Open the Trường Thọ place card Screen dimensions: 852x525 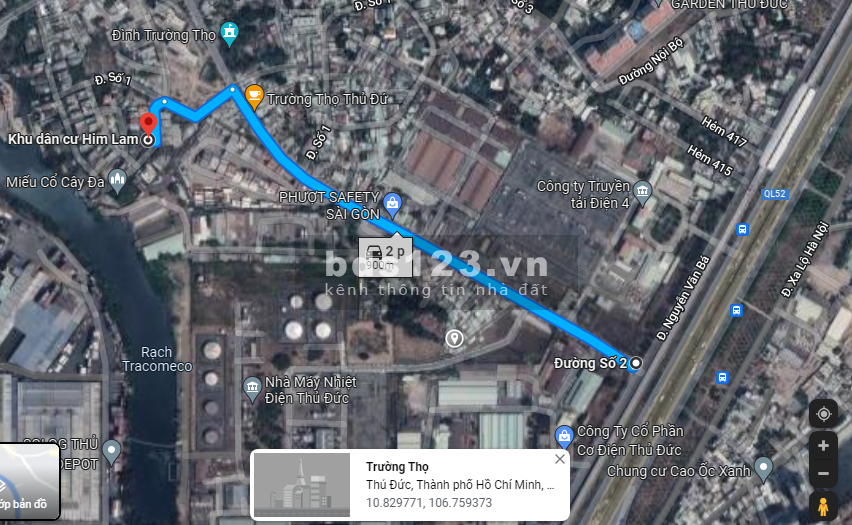(410, 485)
